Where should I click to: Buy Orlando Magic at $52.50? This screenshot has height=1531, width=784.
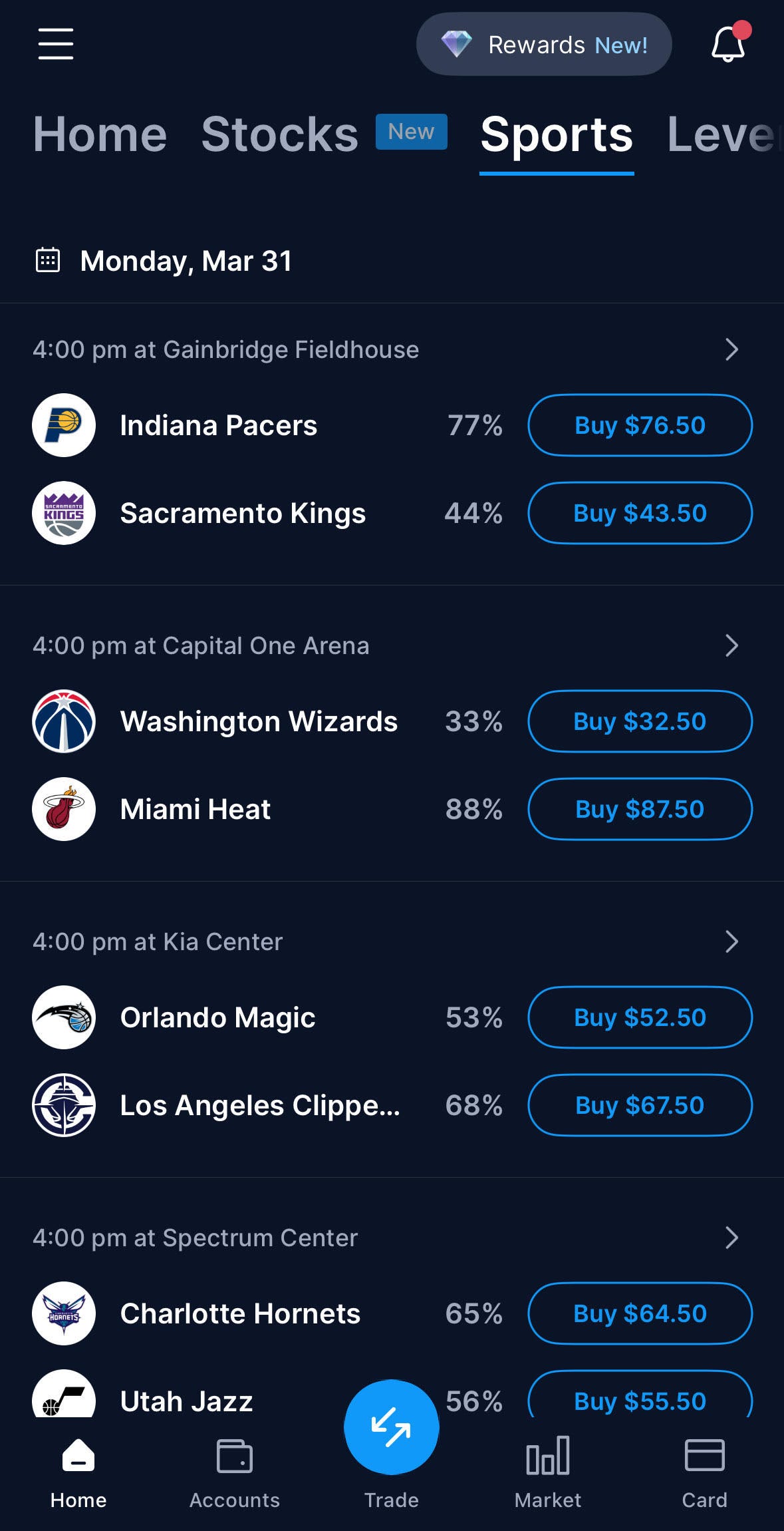[x=640, y=1017]
